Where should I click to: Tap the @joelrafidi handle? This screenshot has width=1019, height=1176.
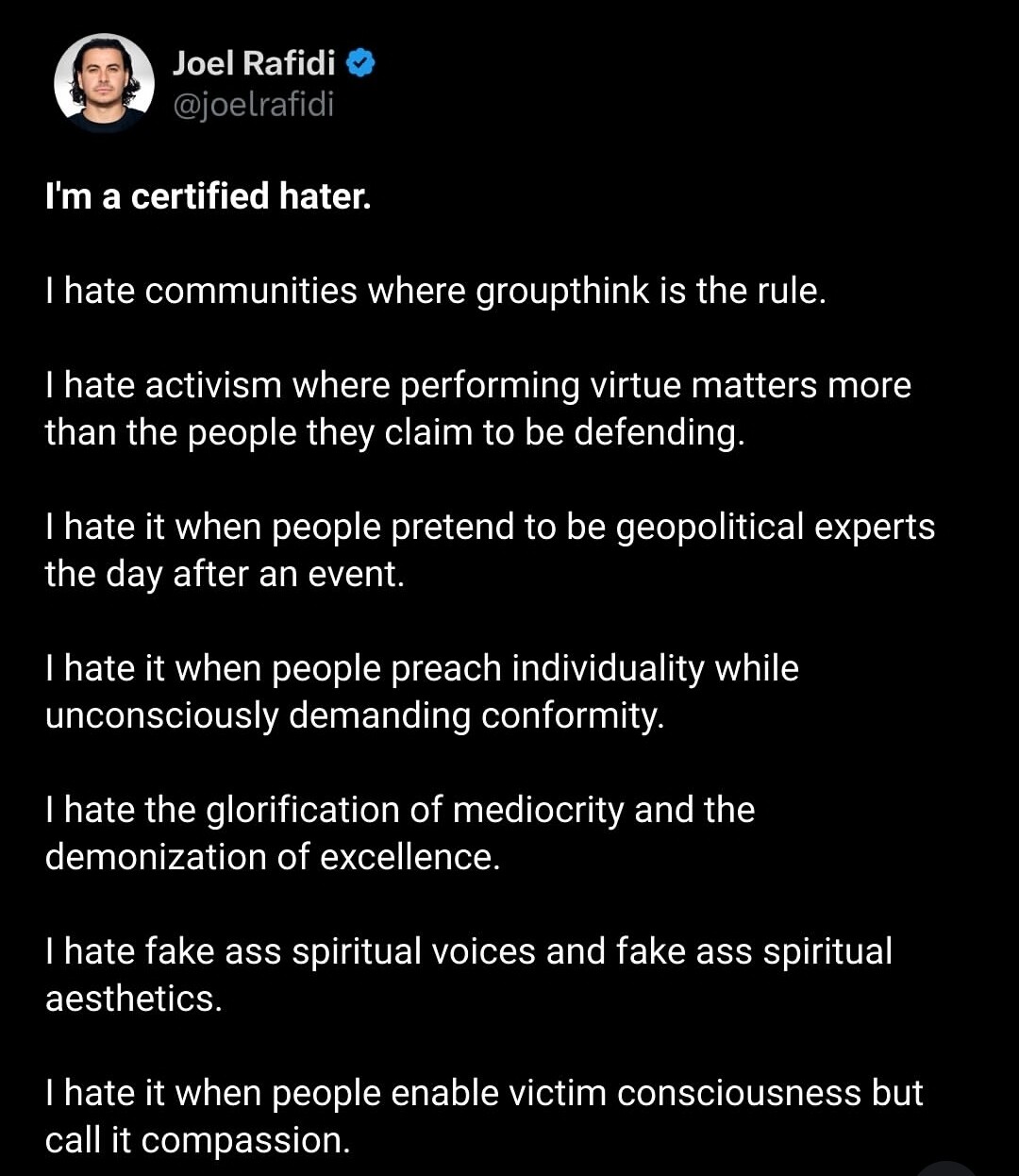253,105
